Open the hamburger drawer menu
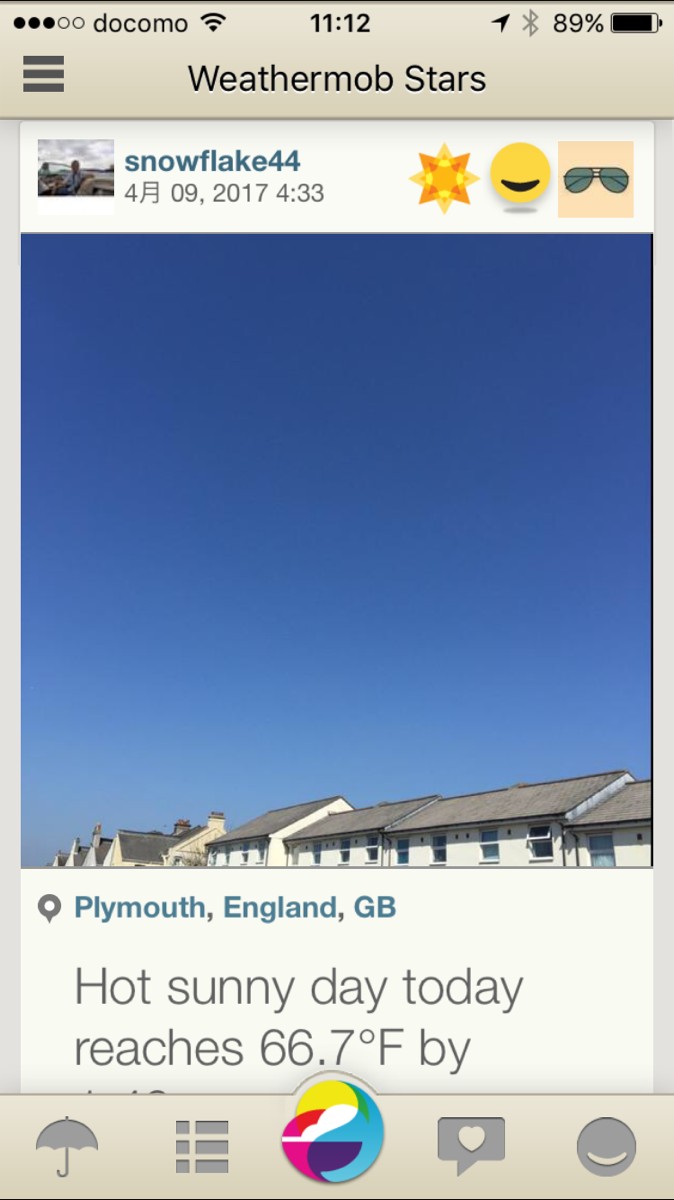Image resolution: width=674 pixels, height=1200 pixels. point(43,75)
